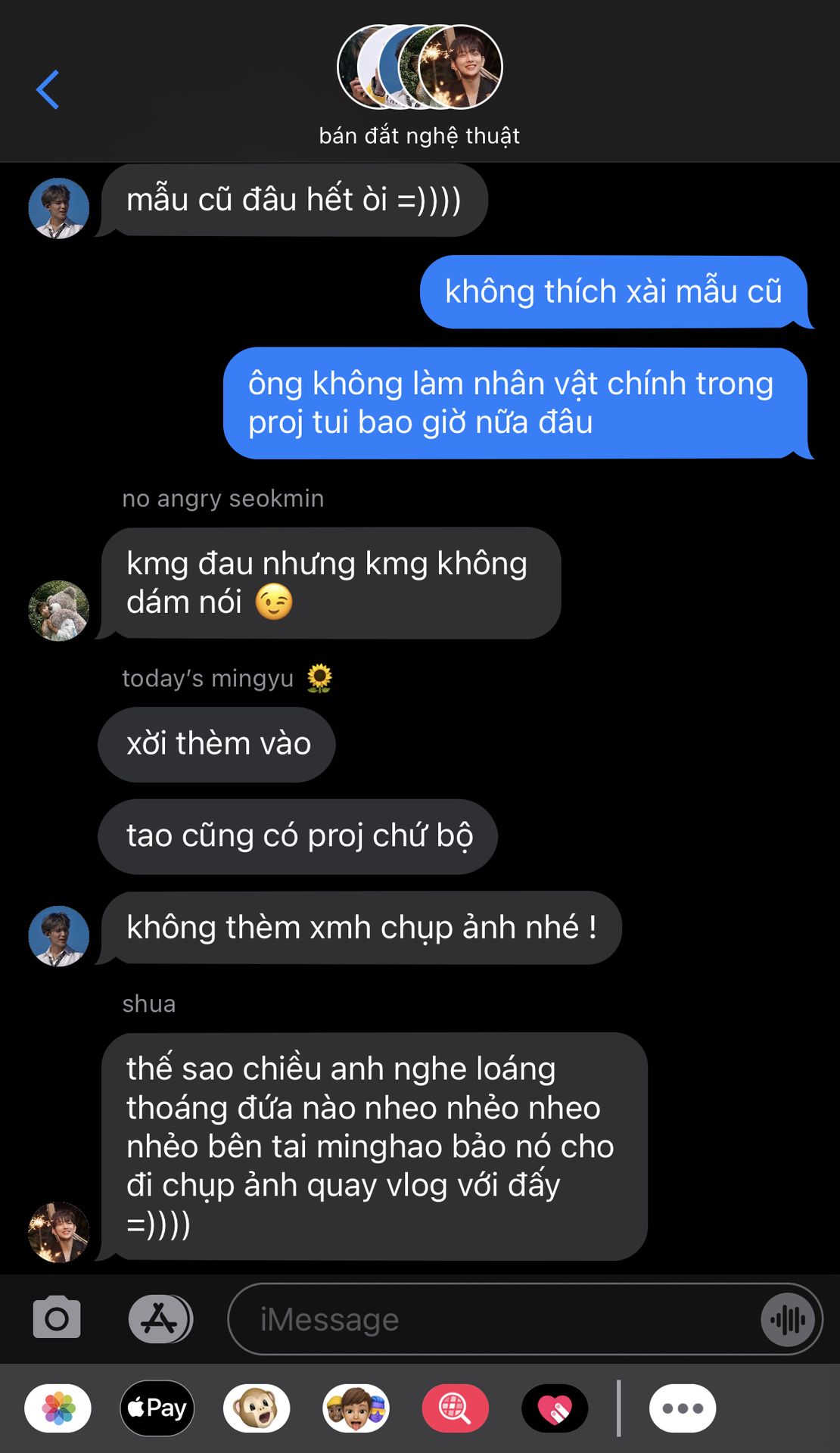Open group details for bán đất nghệ thuật

click(x=419, y=83)
